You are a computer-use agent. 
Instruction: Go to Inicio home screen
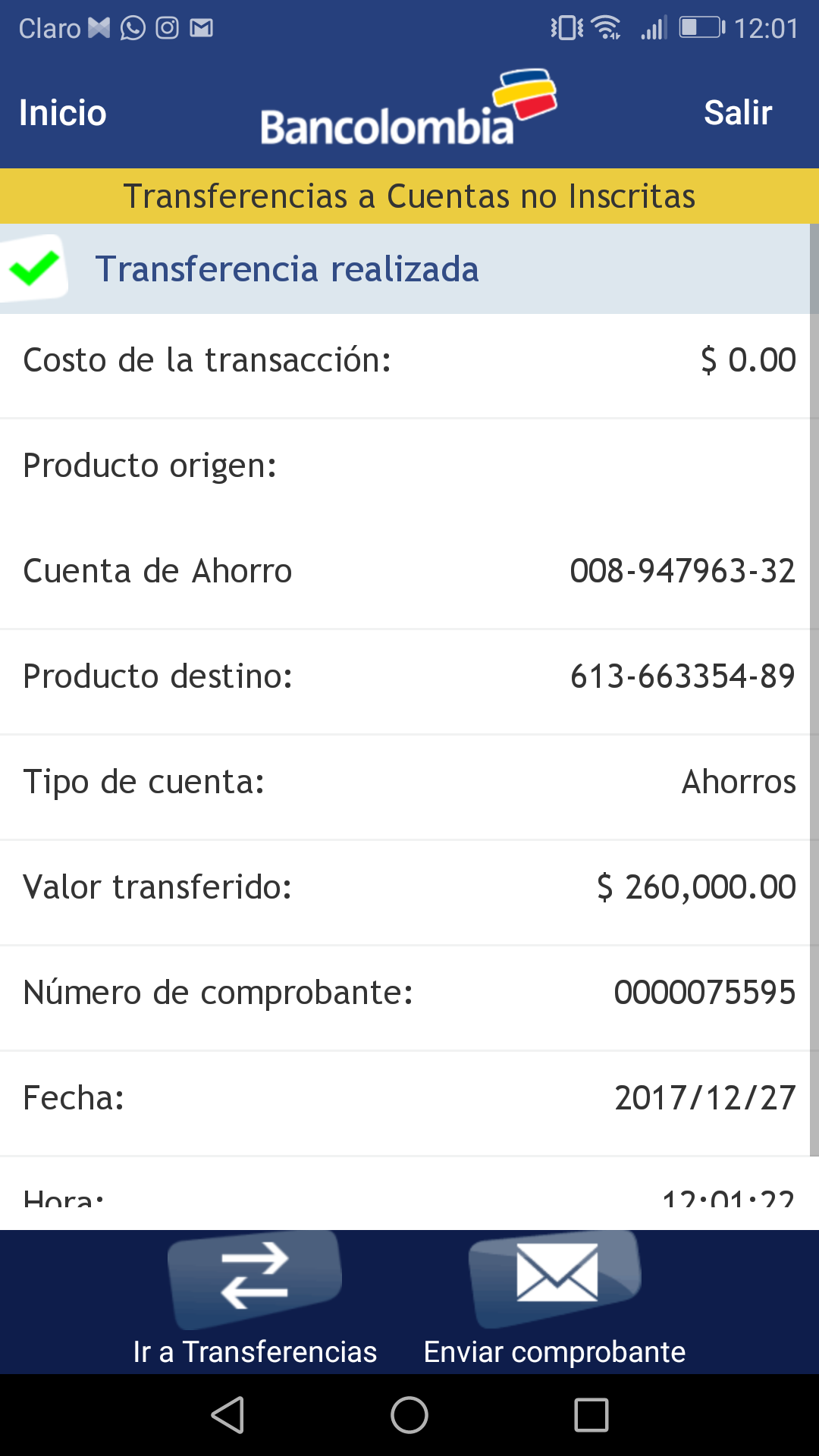pyautogui.click(x=63, y=113)
